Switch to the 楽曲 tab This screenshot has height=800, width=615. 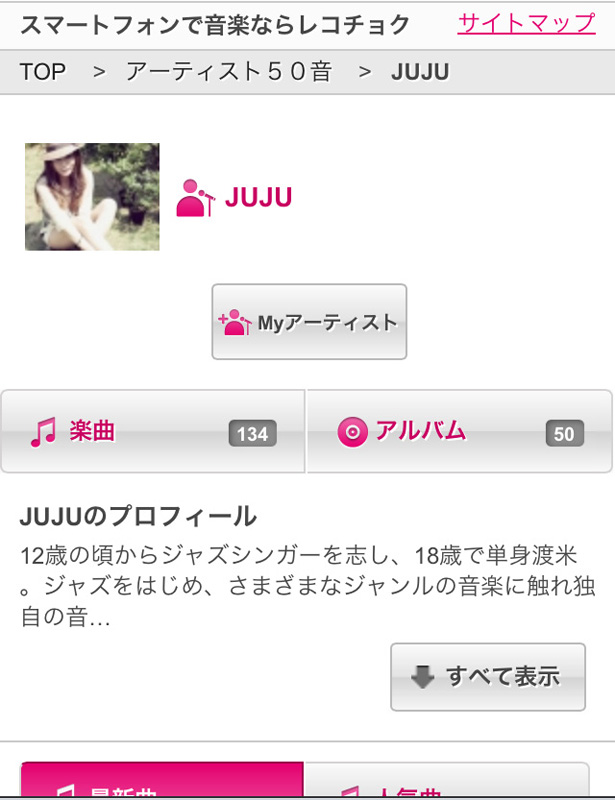click(x=152, y=432)
